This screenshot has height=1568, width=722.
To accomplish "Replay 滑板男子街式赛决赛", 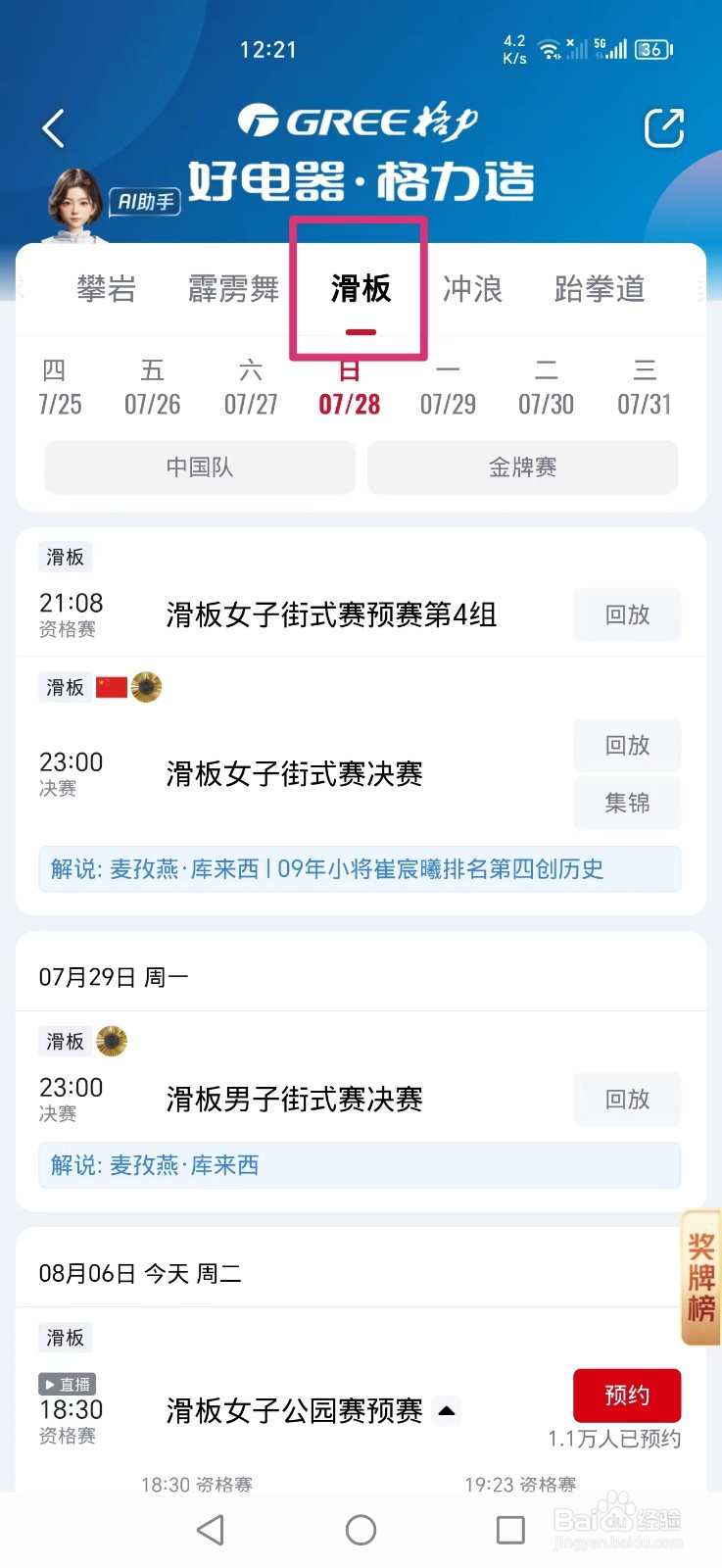I will pos(627,1099).
